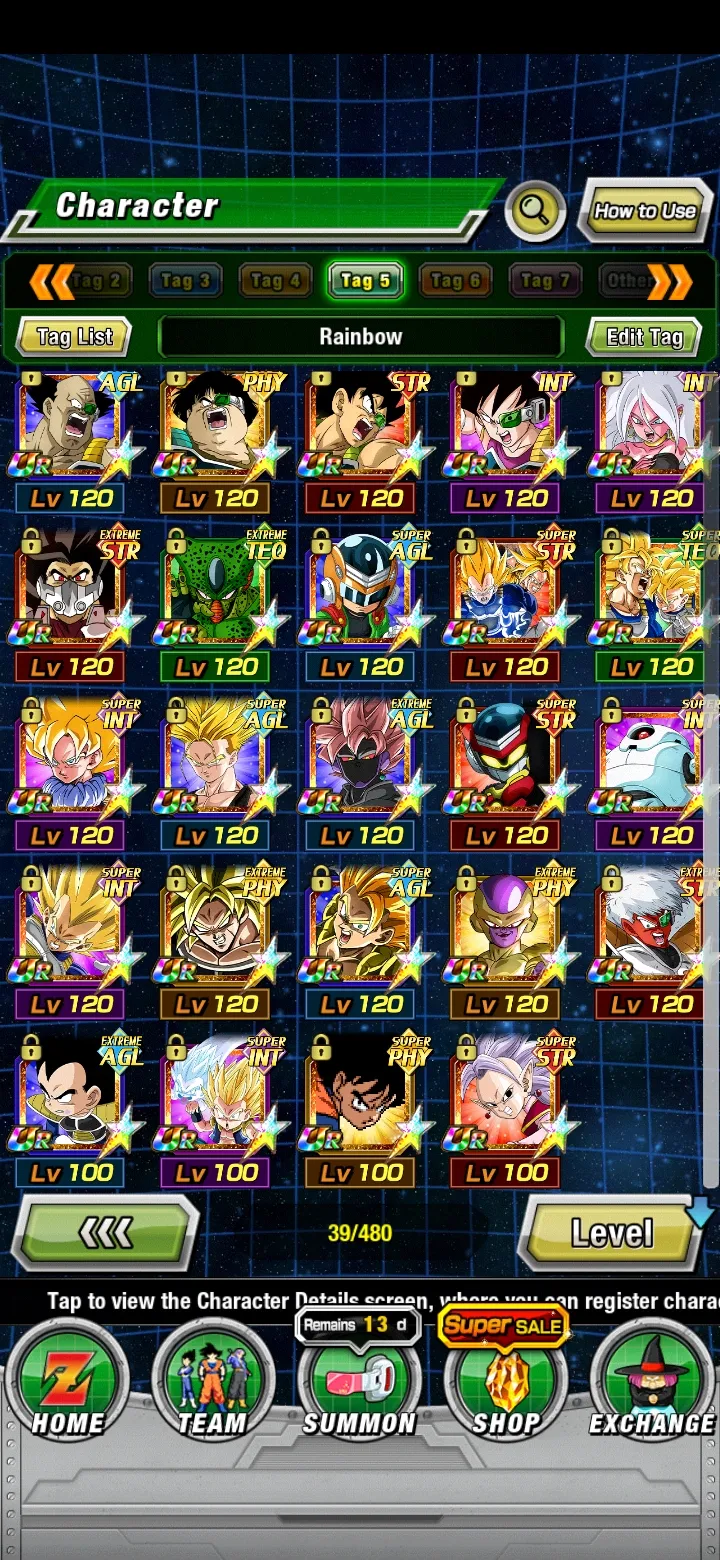This screenshot has width=720, height=1560.
Task: Open the magnifying glass search
Action: pyautogui.click(x=535, y=211)
